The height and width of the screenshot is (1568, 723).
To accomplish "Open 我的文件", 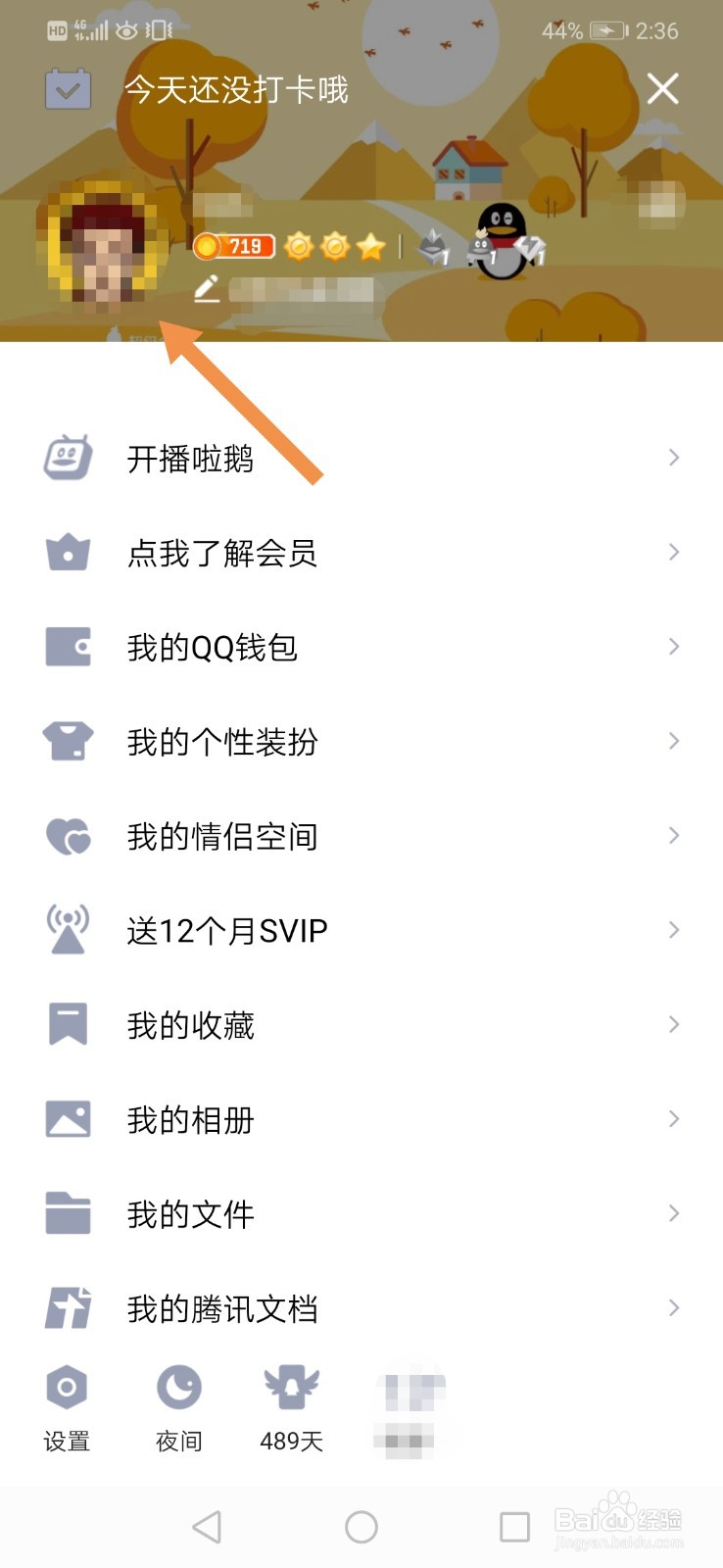I will [x=361, y=1214].
